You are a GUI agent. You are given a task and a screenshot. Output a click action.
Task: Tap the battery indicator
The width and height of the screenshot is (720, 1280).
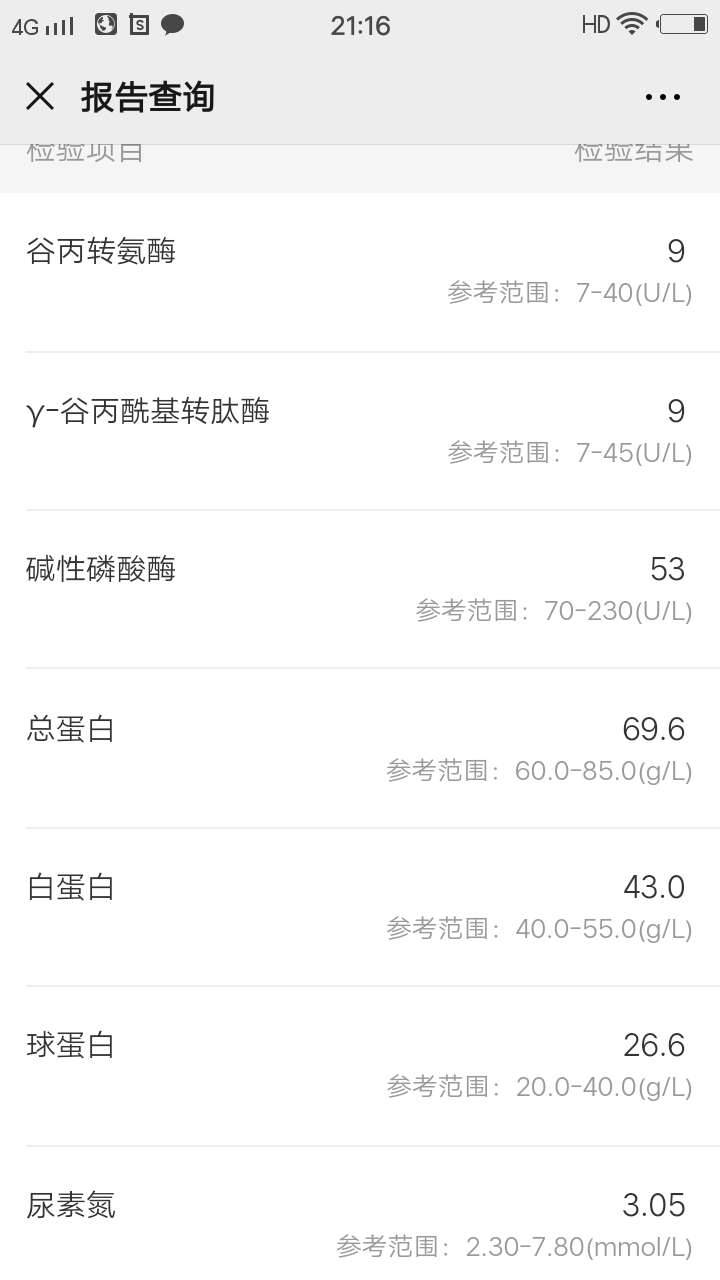point(684,24)
